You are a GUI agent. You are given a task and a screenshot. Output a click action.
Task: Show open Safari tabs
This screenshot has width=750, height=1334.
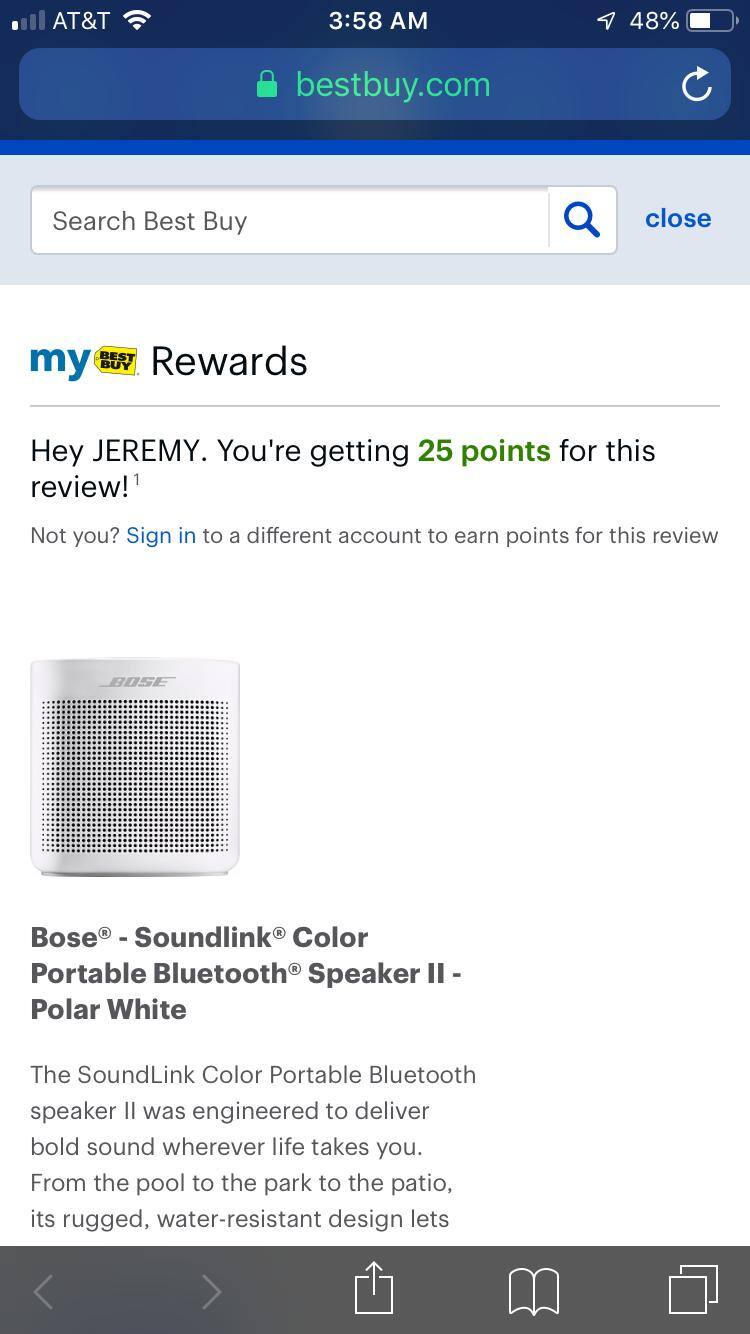pyautogui.click(x=692, y=1290)
